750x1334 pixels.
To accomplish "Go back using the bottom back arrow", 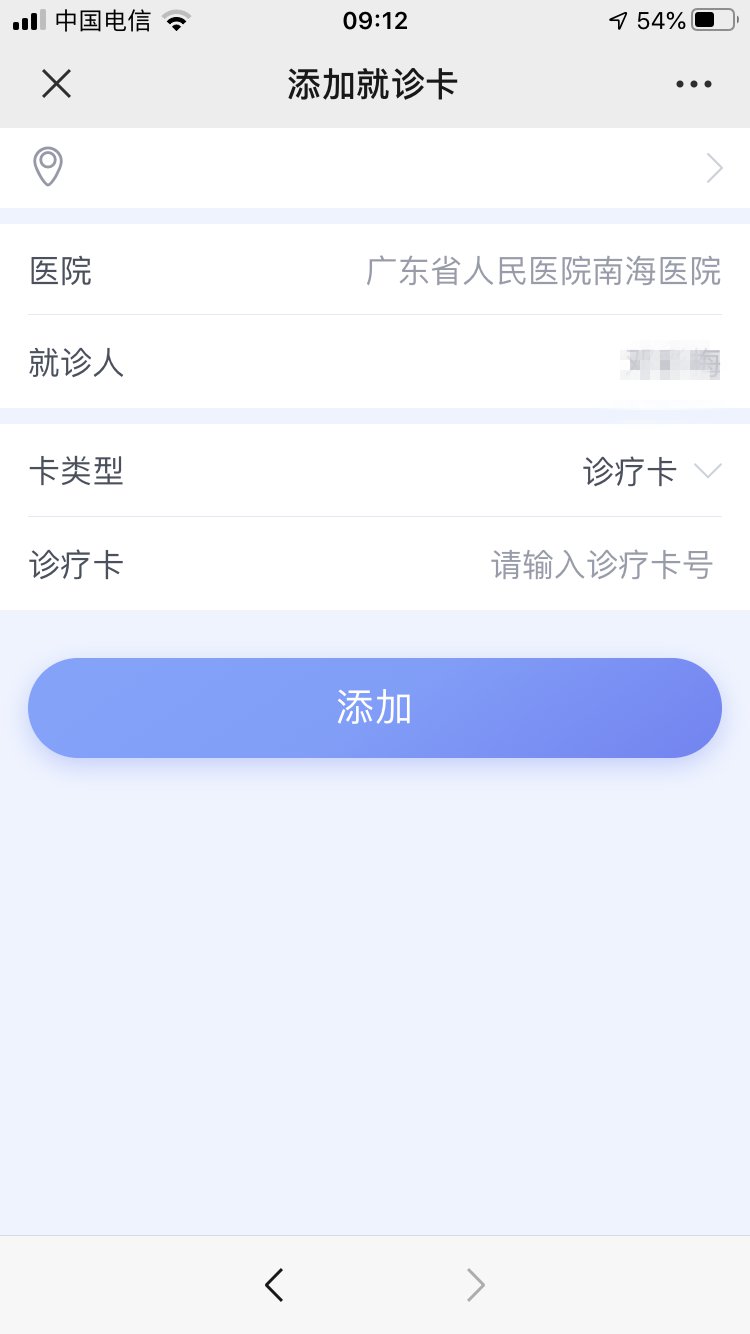I will pos(274,1285).
